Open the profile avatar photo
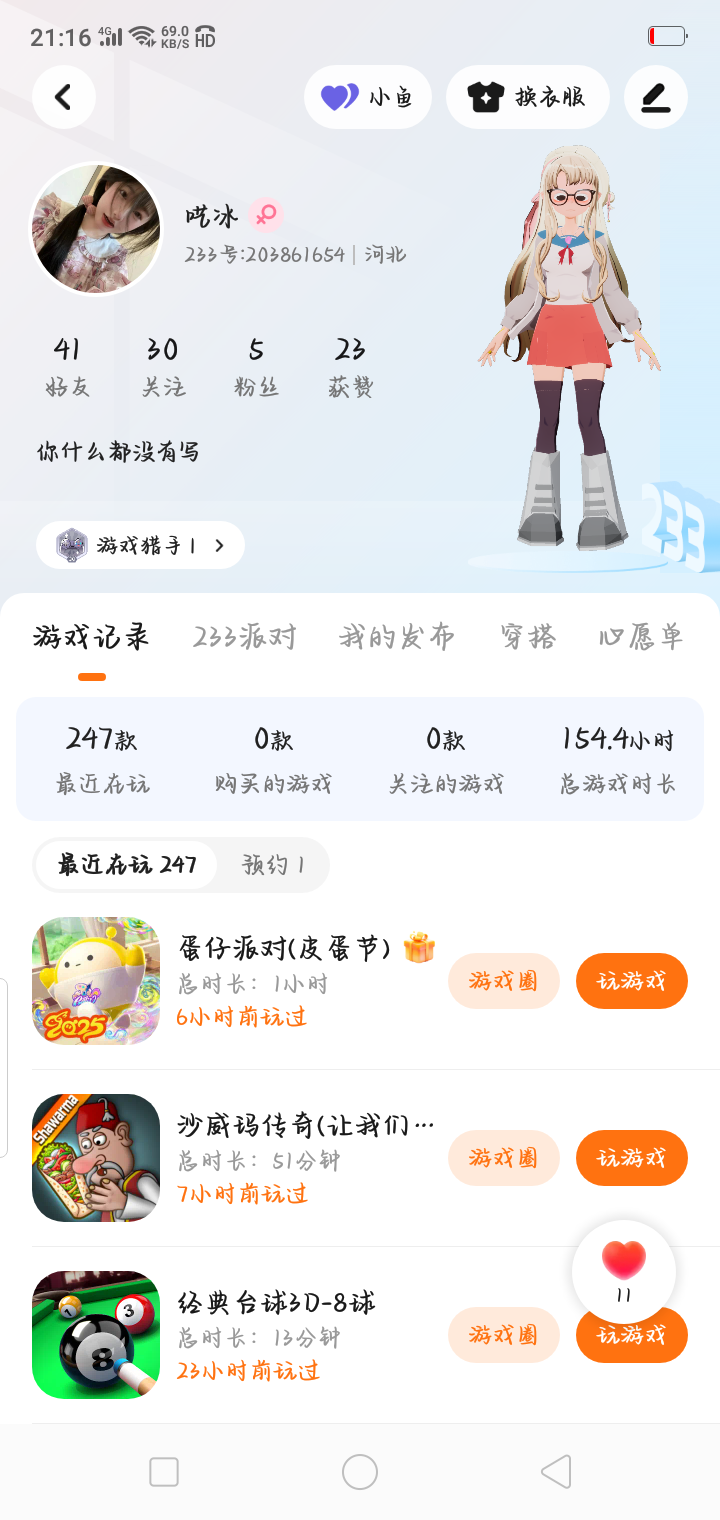The width and height of the screenshot is (720, 1520). tap(96, 228)
